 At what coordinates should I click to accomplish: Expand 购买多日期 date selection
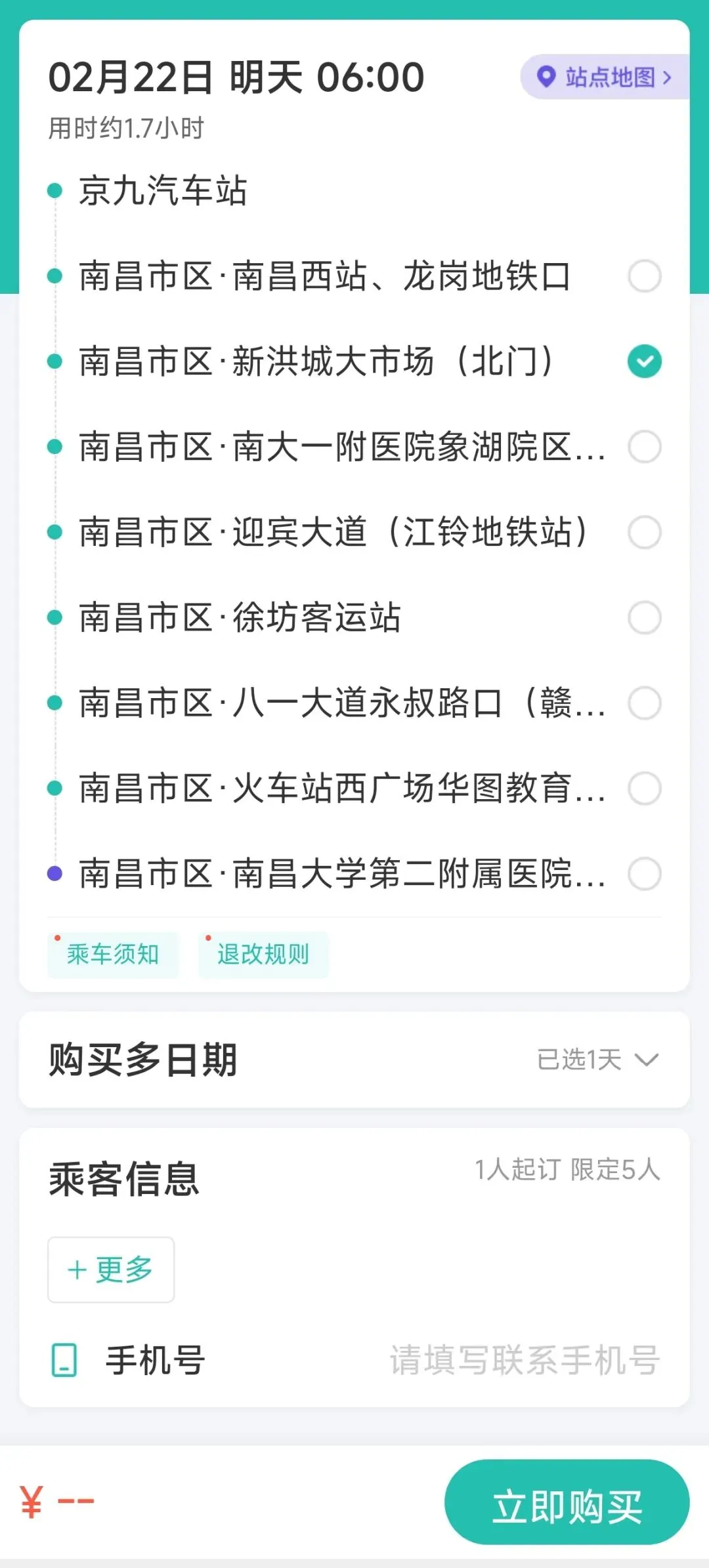597,1060
